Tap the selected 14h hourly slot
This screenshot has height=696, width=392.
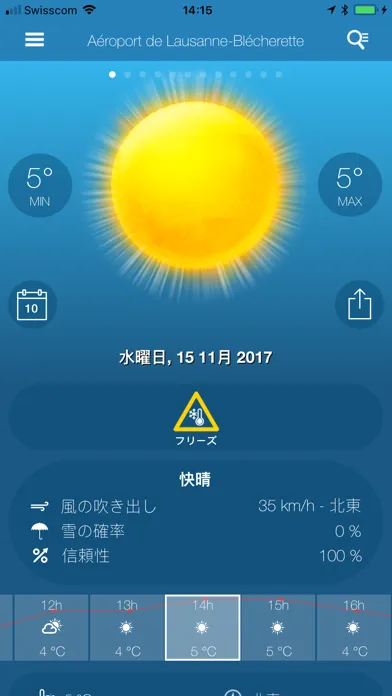tap(202, 628)
